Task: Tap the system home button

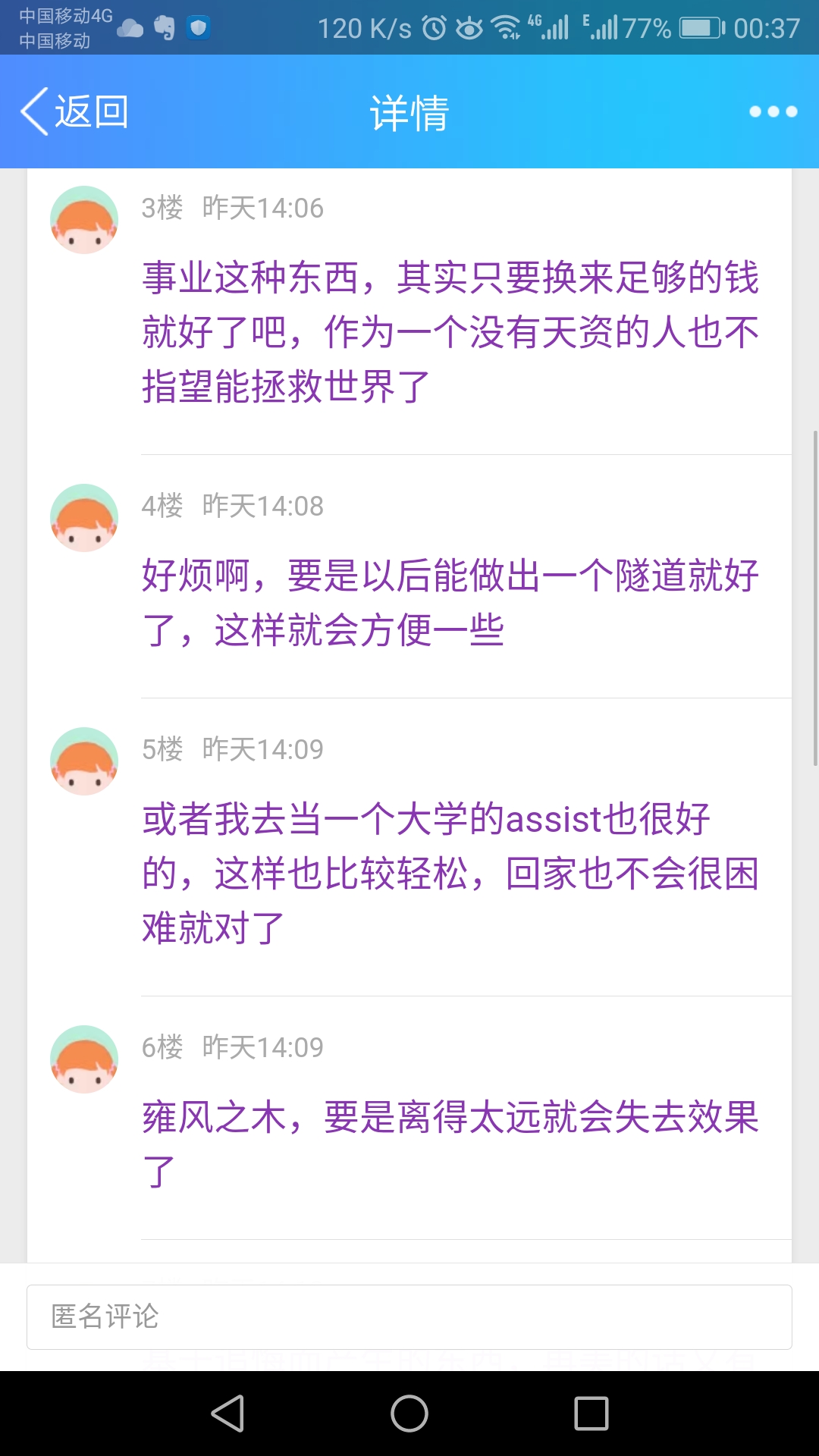Action: (409, 1414)
